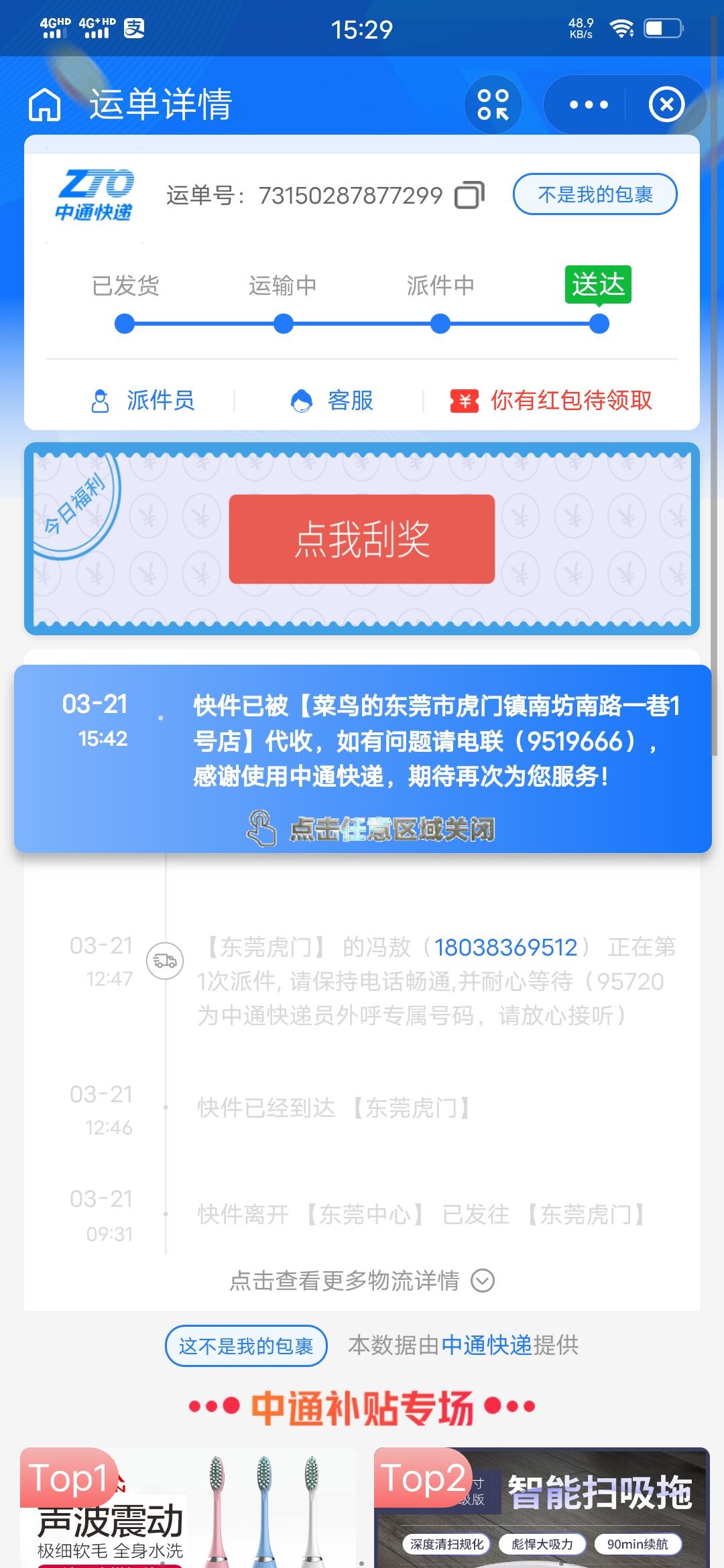The image size is (724, 1568).
Task: Go to the mini program home icon
Action: point(45,105)
